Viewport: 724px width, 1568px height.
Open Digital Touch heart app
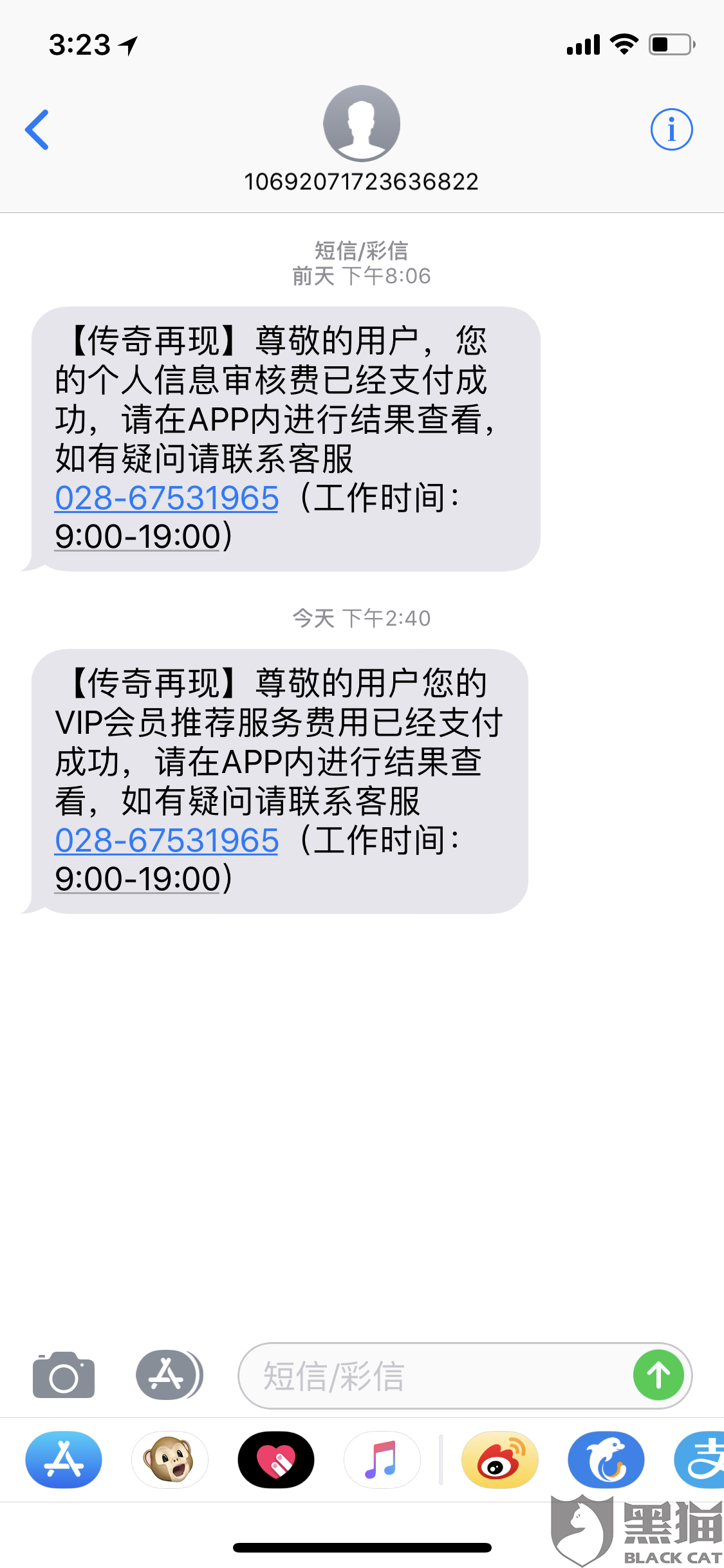pyautogui.click(x=276, y=1460)
